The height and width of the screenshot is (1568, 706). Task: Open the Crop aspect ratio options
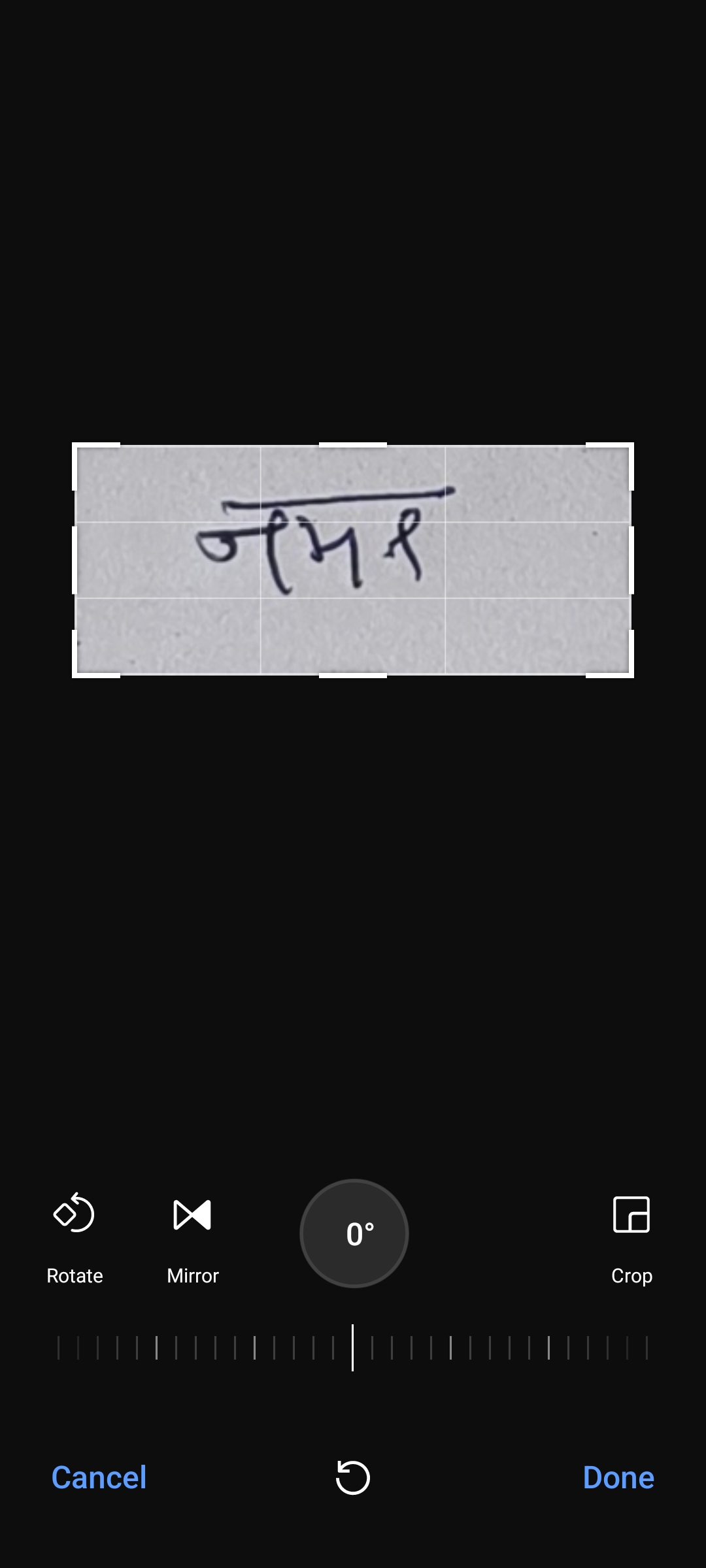631,1237
